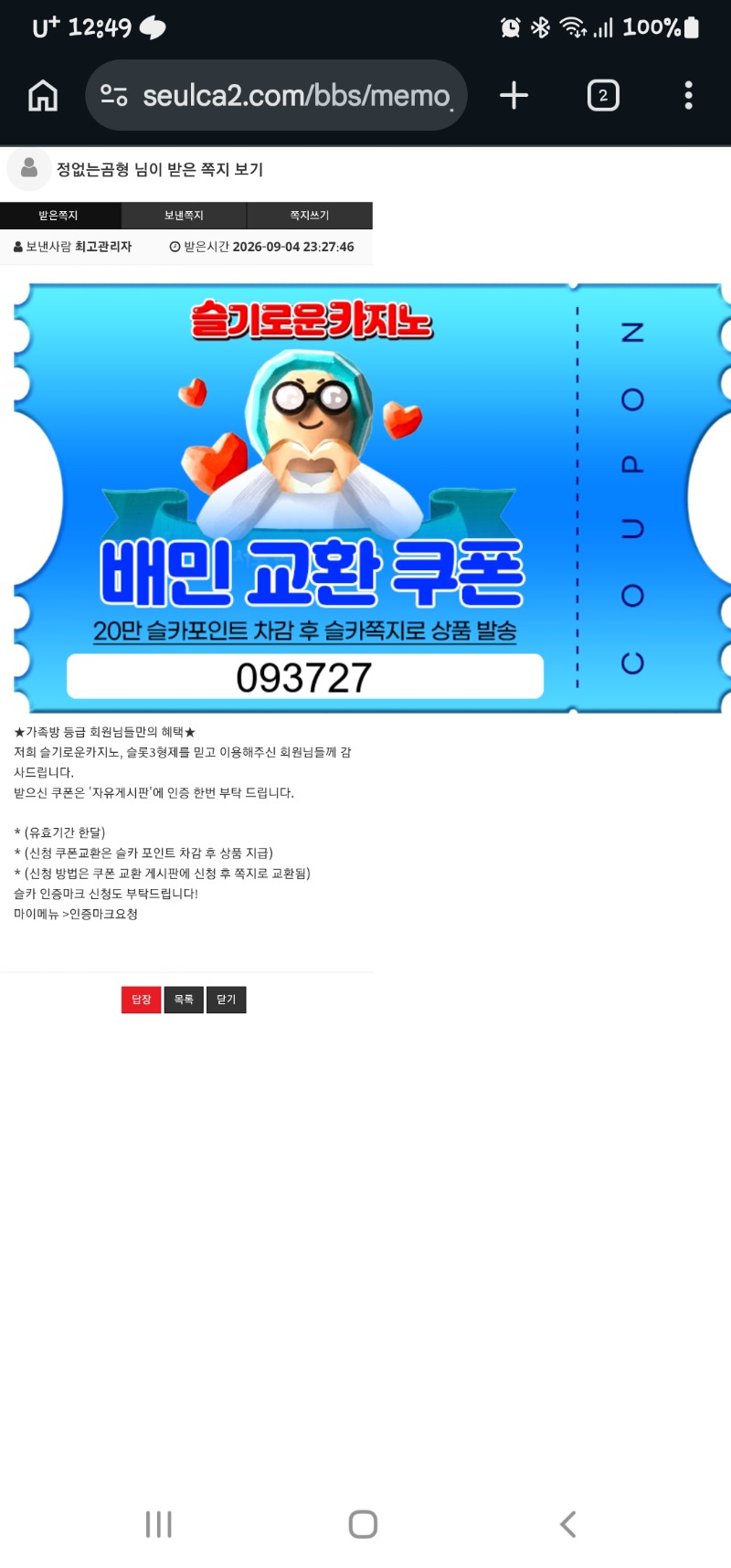Switch to the 보낸쪽지 tab
731x1568 pixels.
point(184,216)
